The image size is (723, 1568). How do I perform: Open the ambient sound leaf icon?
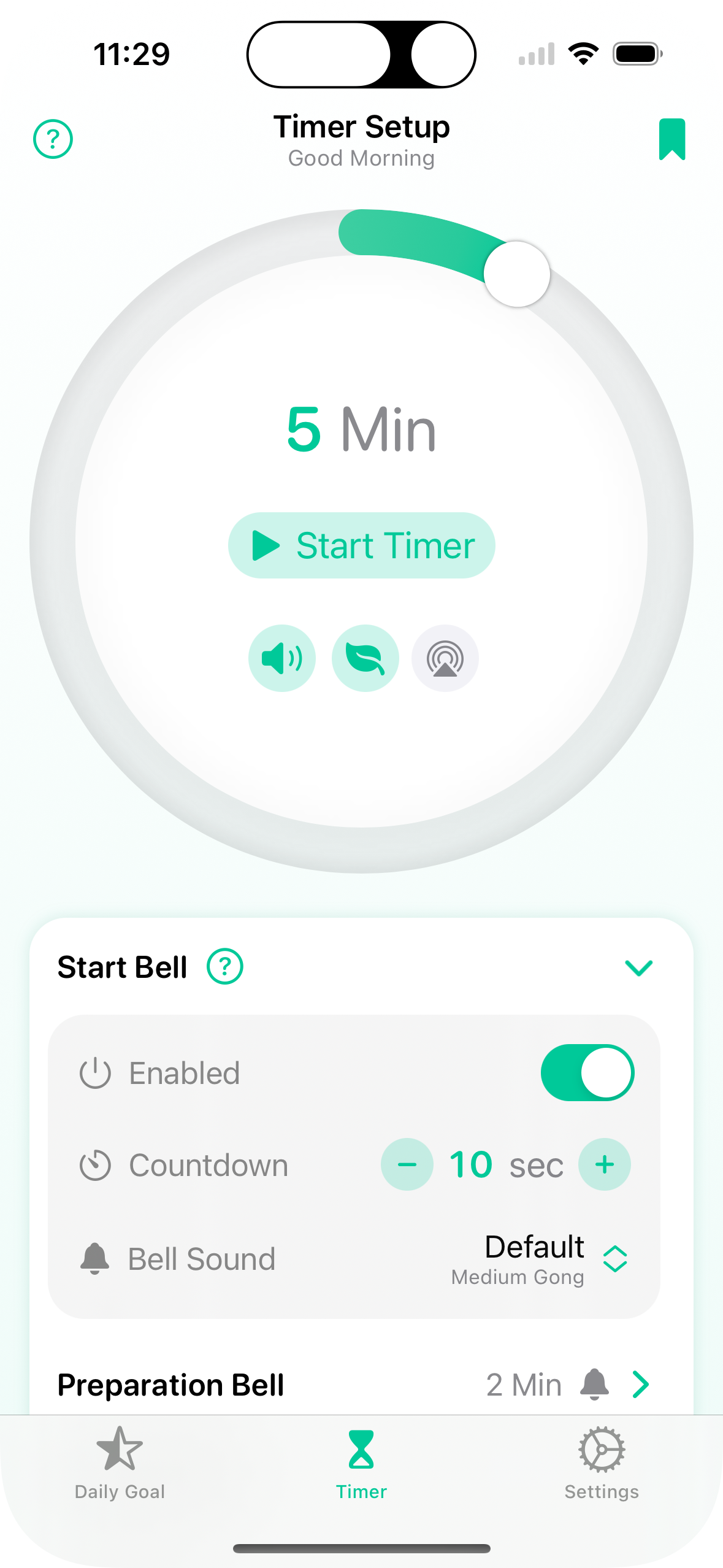tap(365, 658)
